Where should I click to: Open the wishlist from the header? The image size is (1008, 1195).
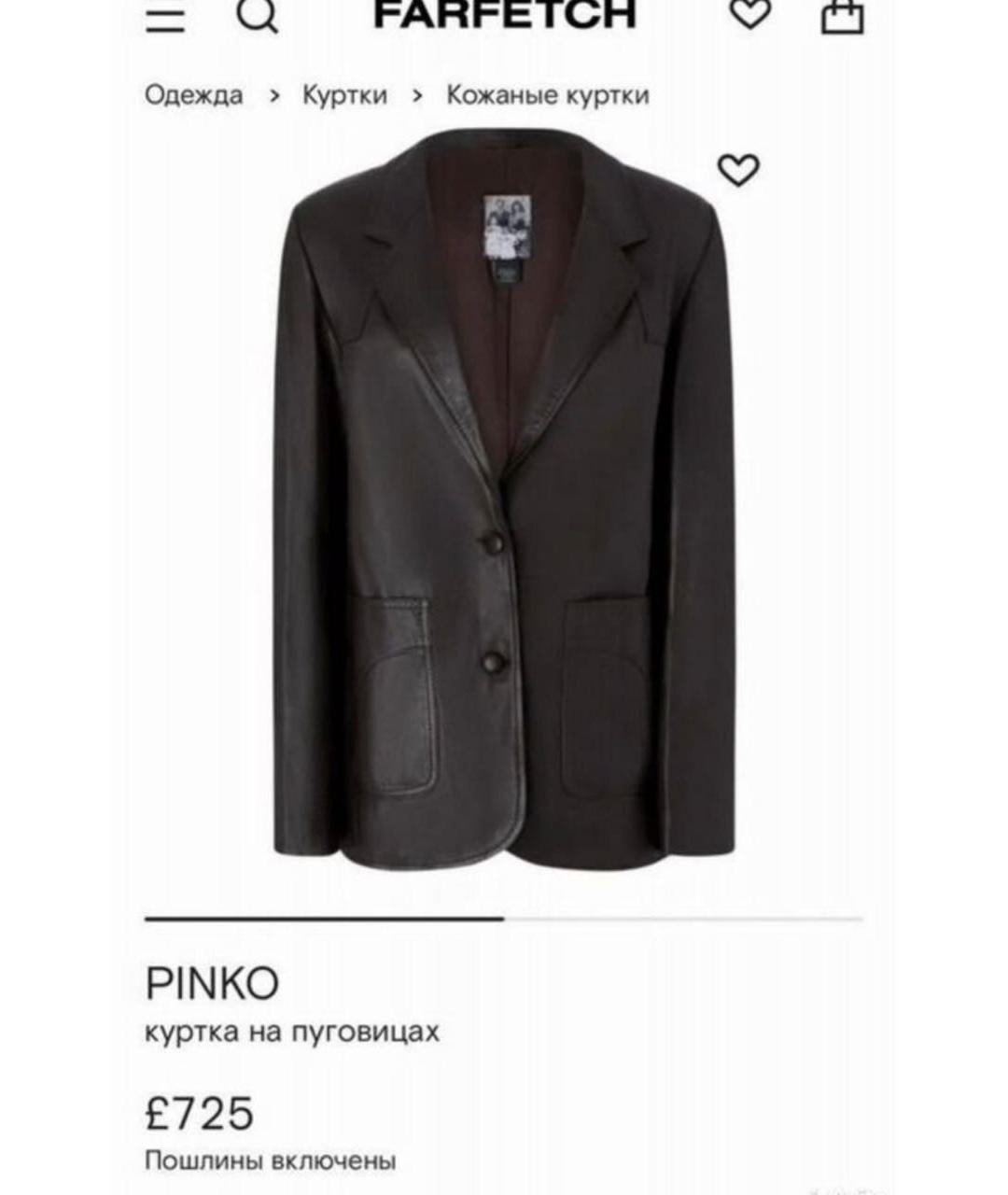click(749, 14)
